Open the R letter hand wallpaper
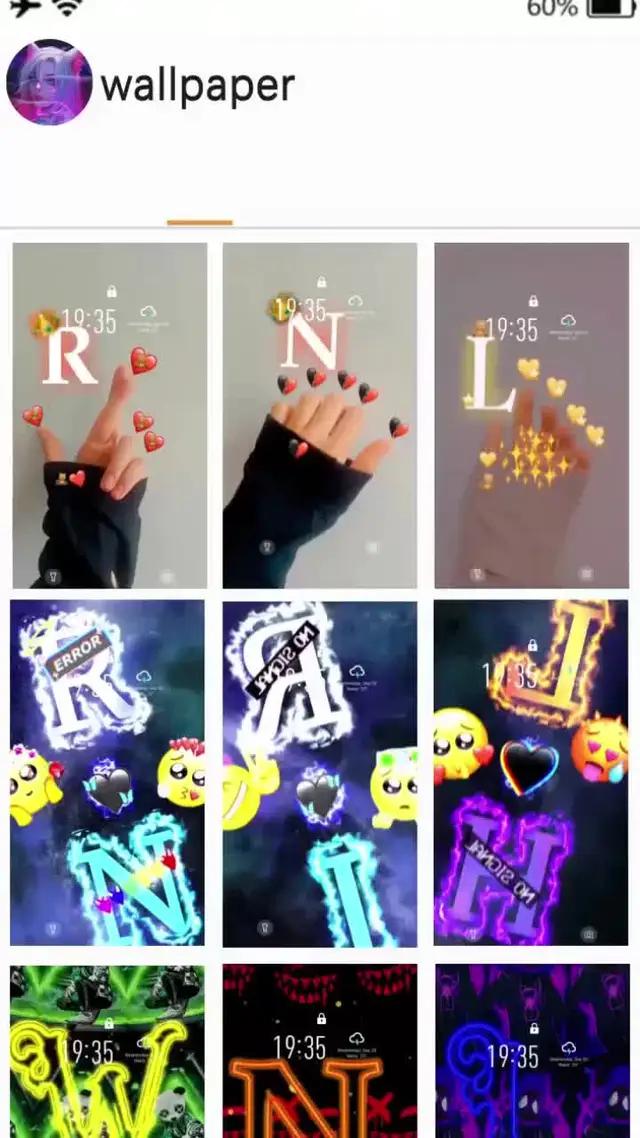Image resolution: width=640 pixels, height=1138 pixels. 109,415
